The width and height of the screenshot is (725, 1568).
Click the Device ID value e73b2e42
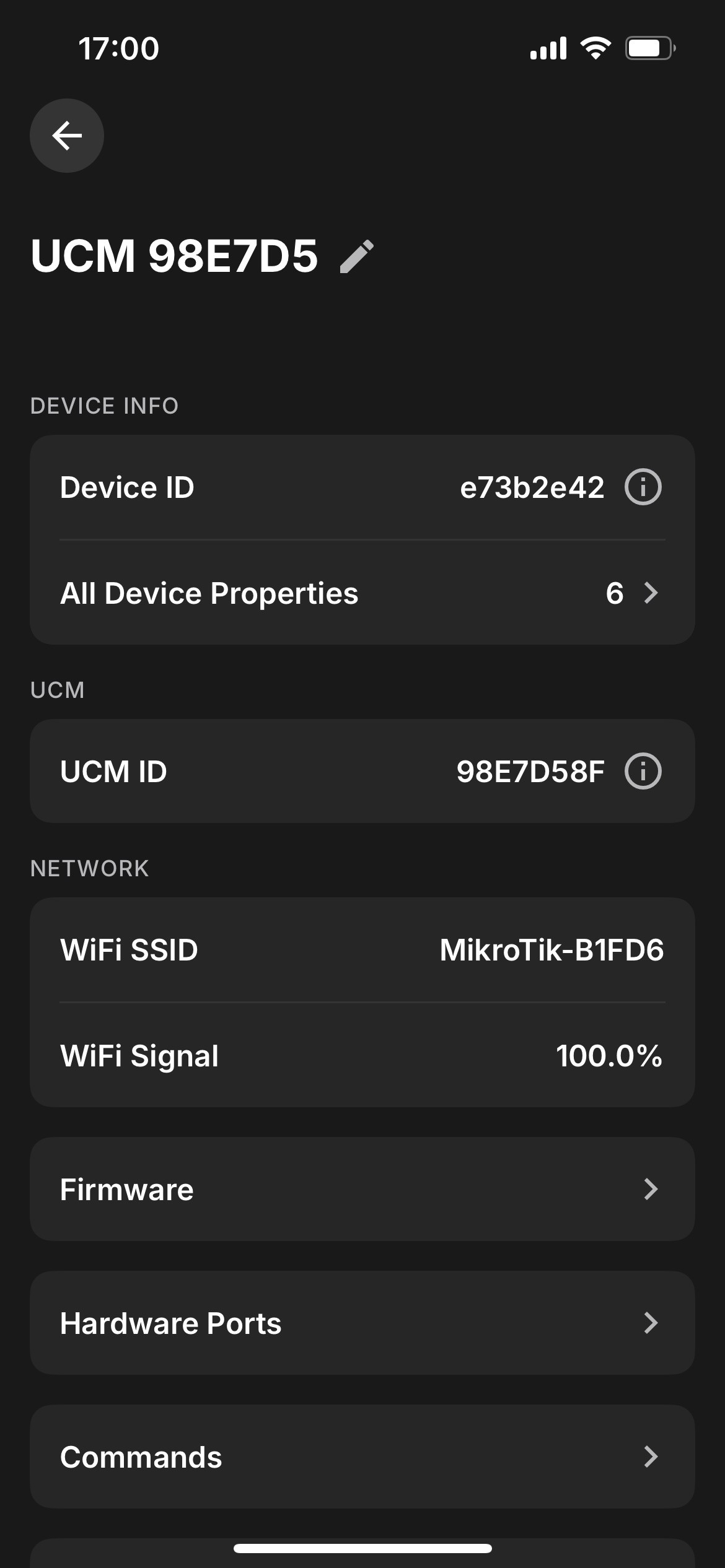pos(533,487)
